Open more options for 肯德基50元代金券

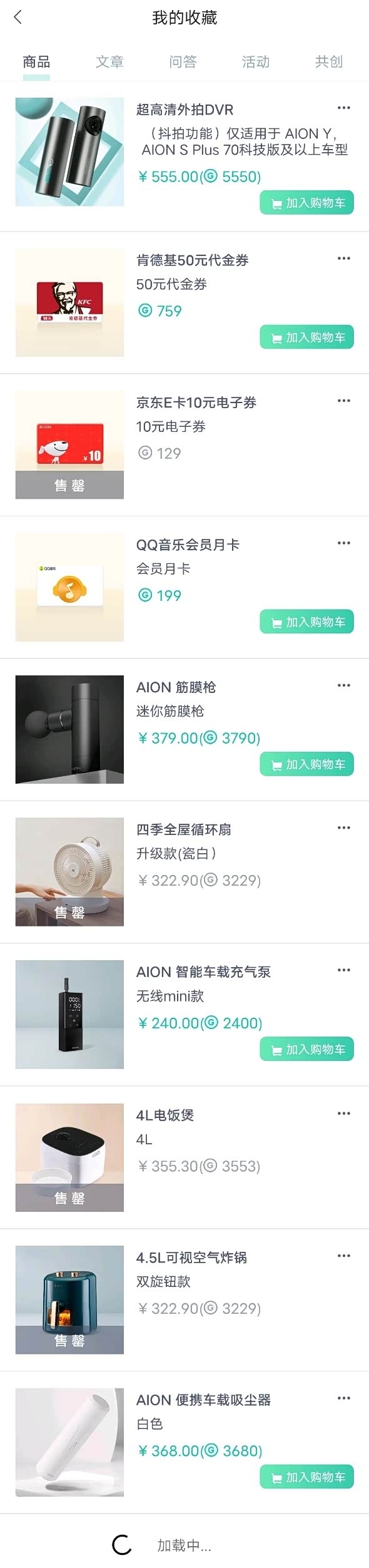coord(344,258)
